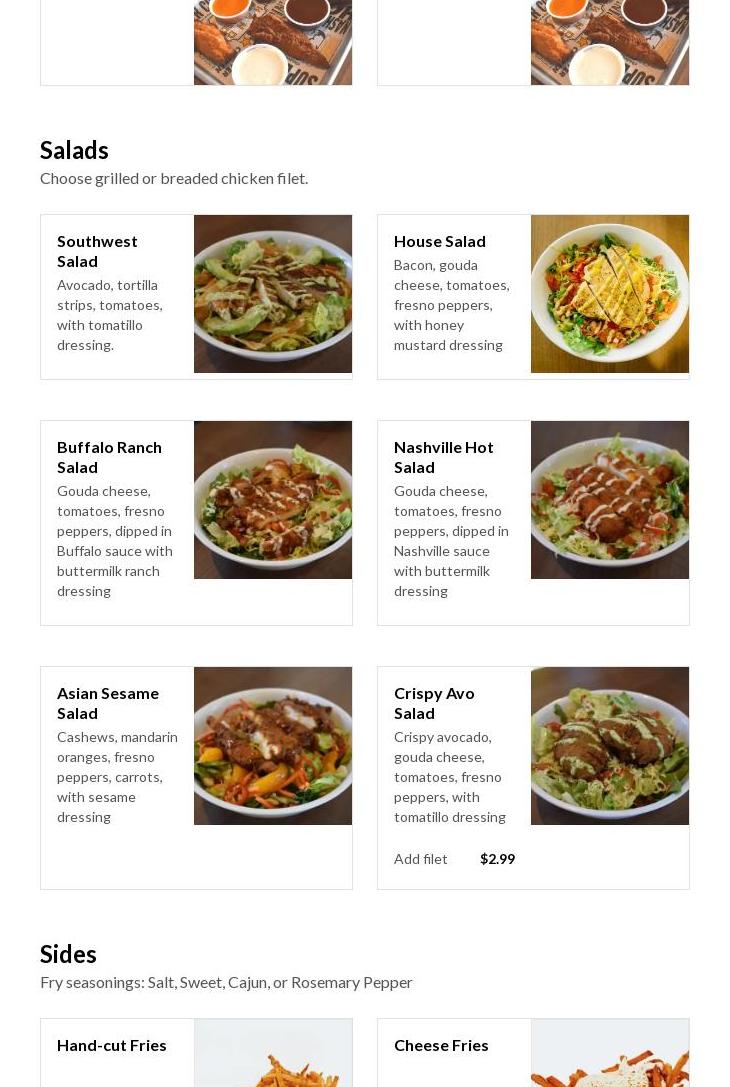
Task: Open the Southwest Salad card
Action: [196, 296]
